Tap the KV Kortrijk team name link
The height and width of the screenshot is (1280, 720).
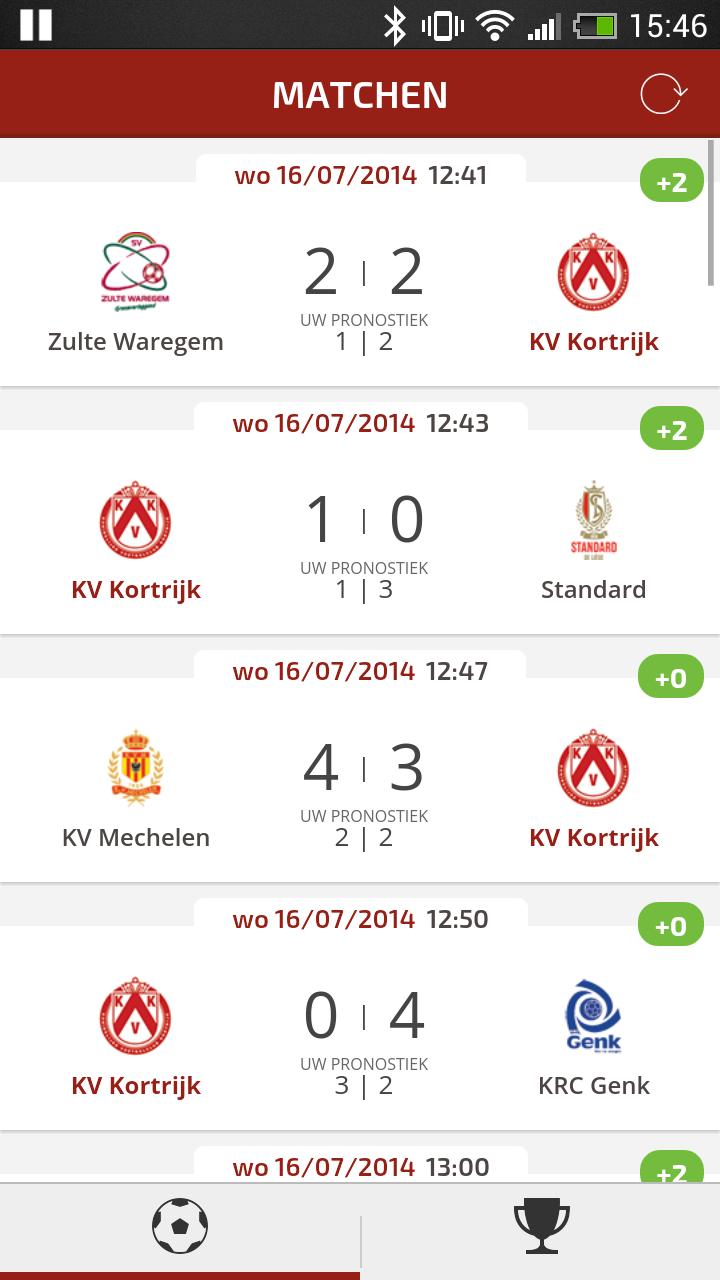pyautogui.click(x=593, y=341)
